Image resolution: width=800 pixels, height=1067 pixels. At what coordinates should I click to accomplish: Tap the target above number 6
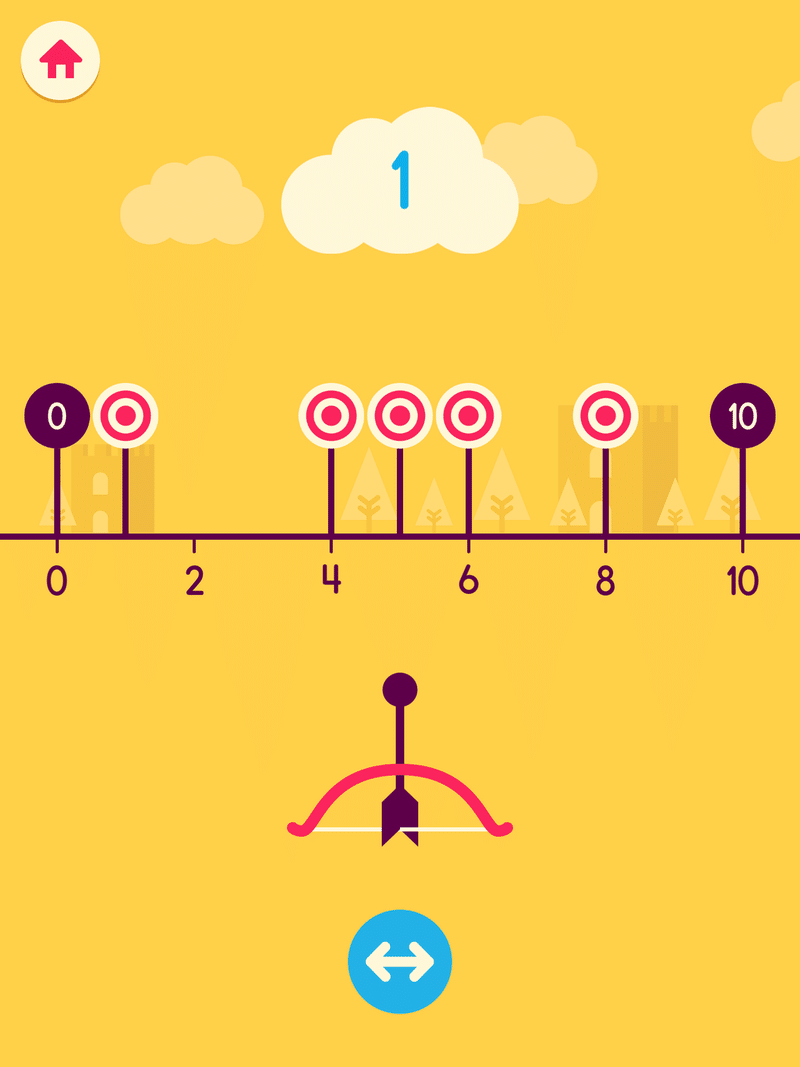(468, 415)
